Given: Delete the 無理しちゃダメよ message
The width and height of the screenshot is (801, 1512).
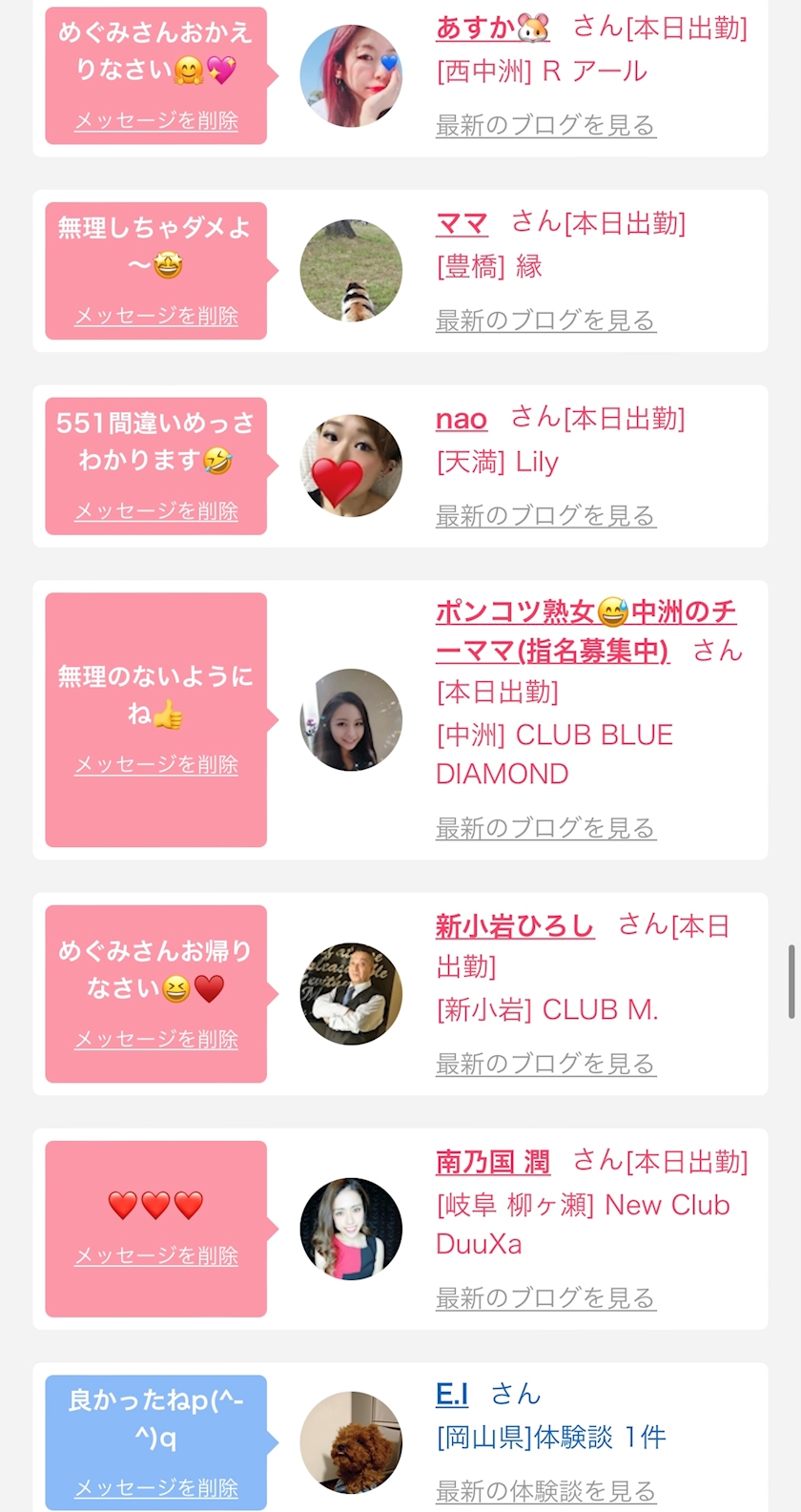Looking at the screenshot, I should click(x=156, y=316).
